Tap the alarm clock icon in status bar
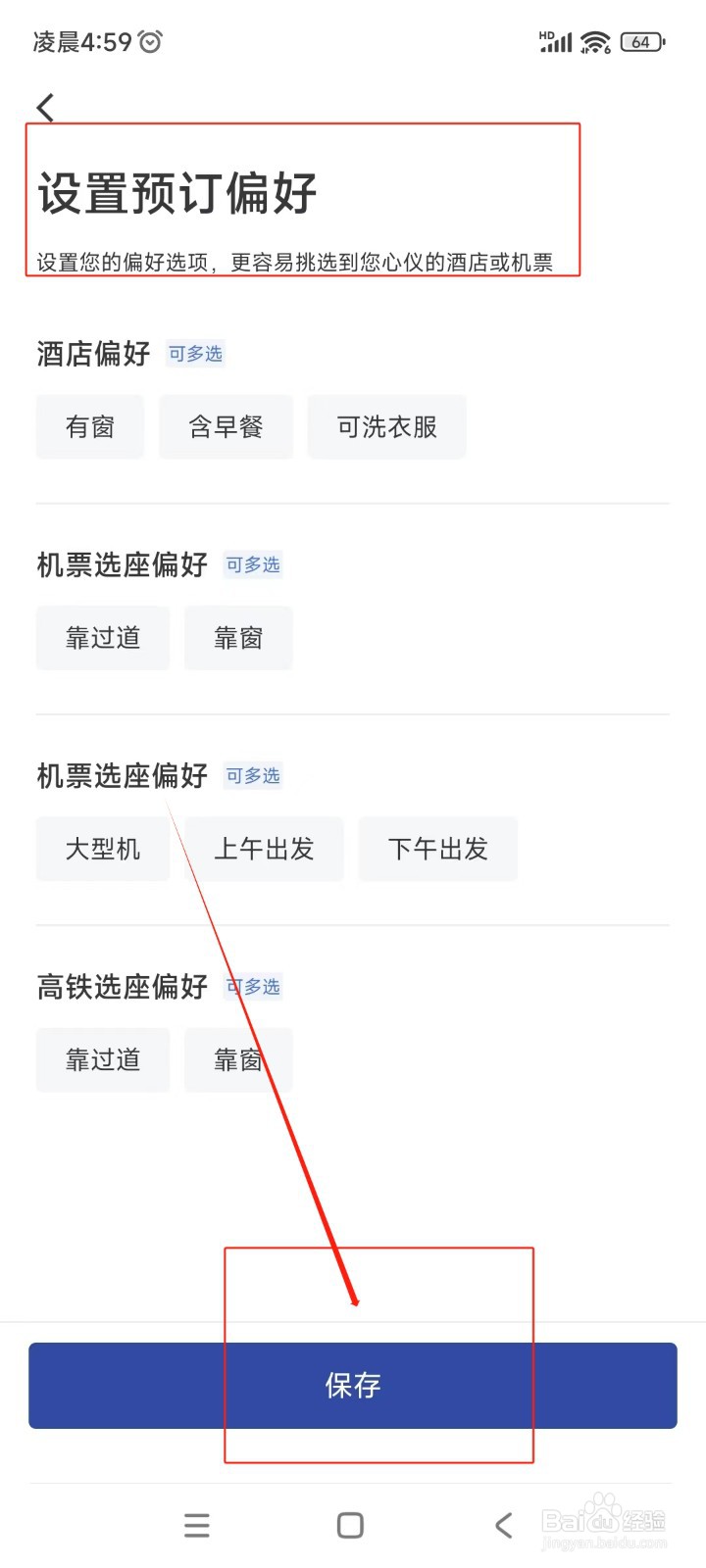Viewport: 706px width, 1568px height. pos(149,42)
